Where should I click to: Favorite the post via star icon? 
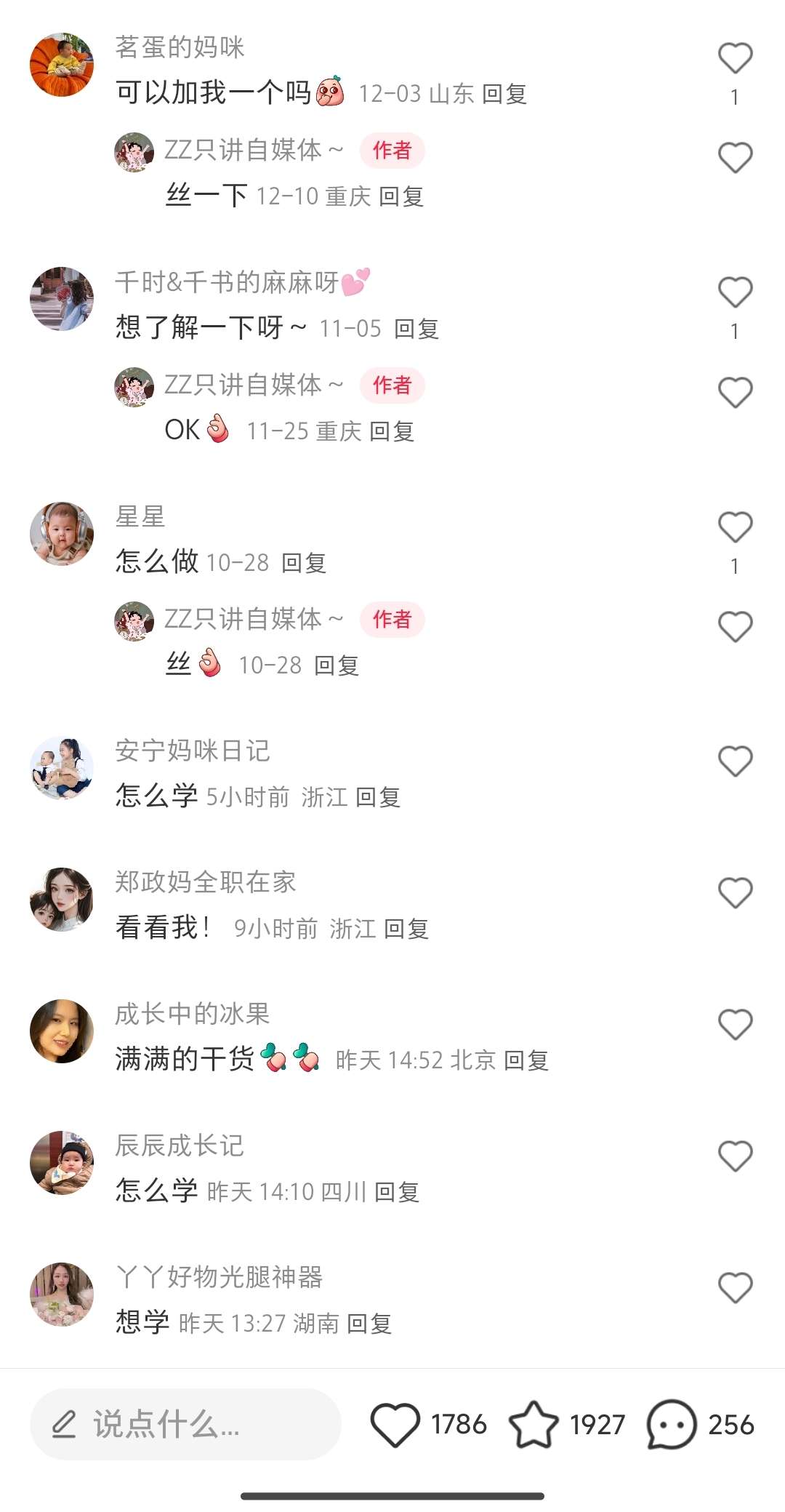pyautogui.click(x=534, y=1424)
